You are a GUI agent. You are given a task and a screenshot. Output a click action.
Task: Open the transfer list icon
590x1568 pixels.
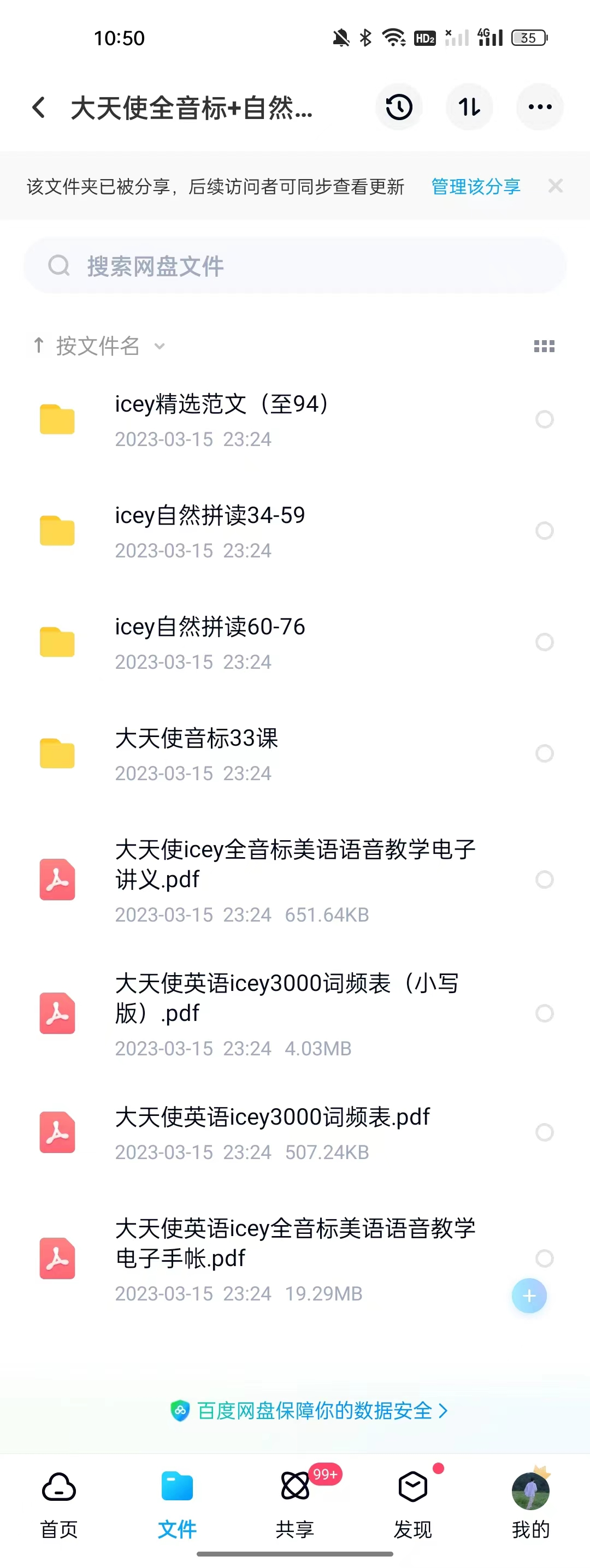(x=469, y=106)
